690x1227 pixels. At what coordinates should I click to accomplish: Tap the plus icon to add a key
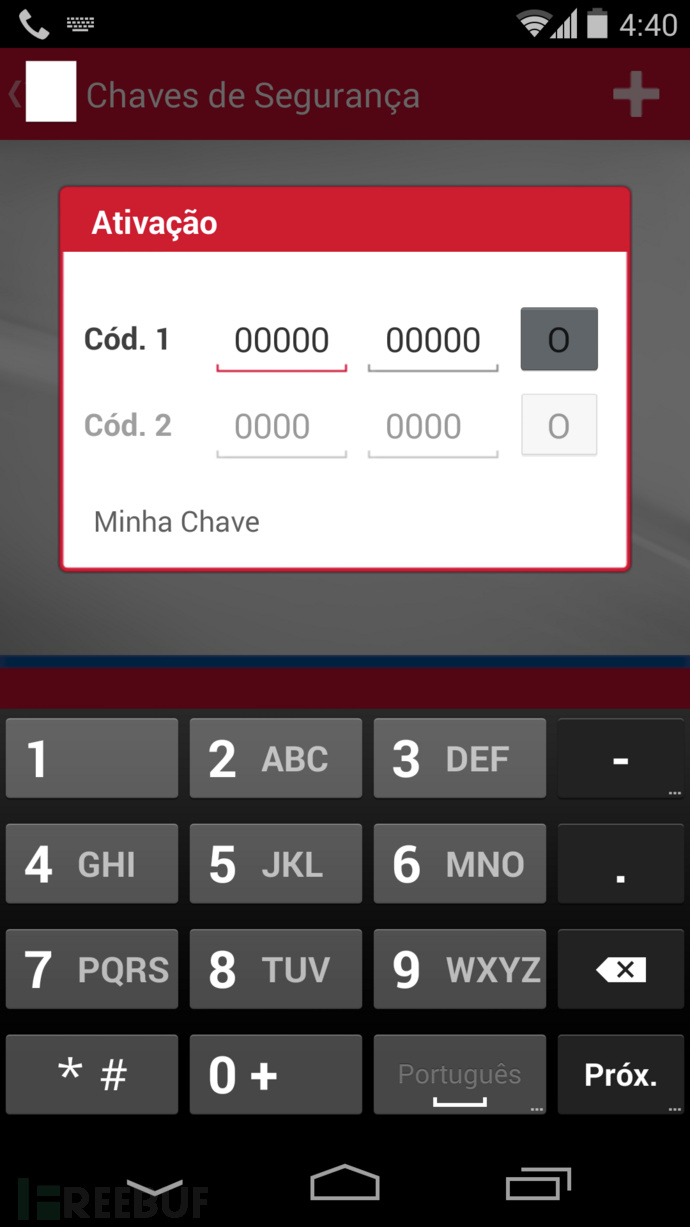(636, 96)
